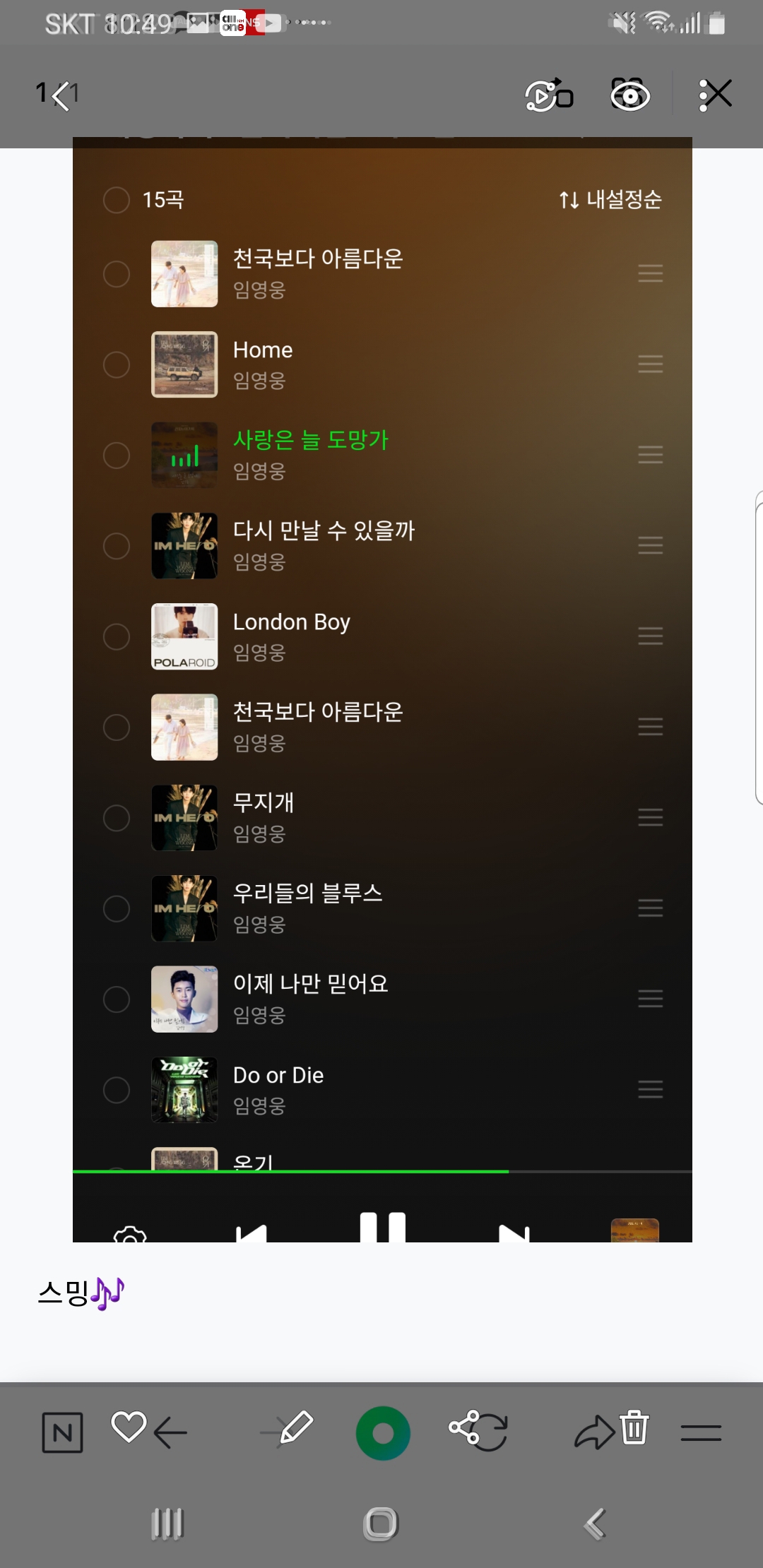Go back with the black left arrow

tap(170, 1433)
